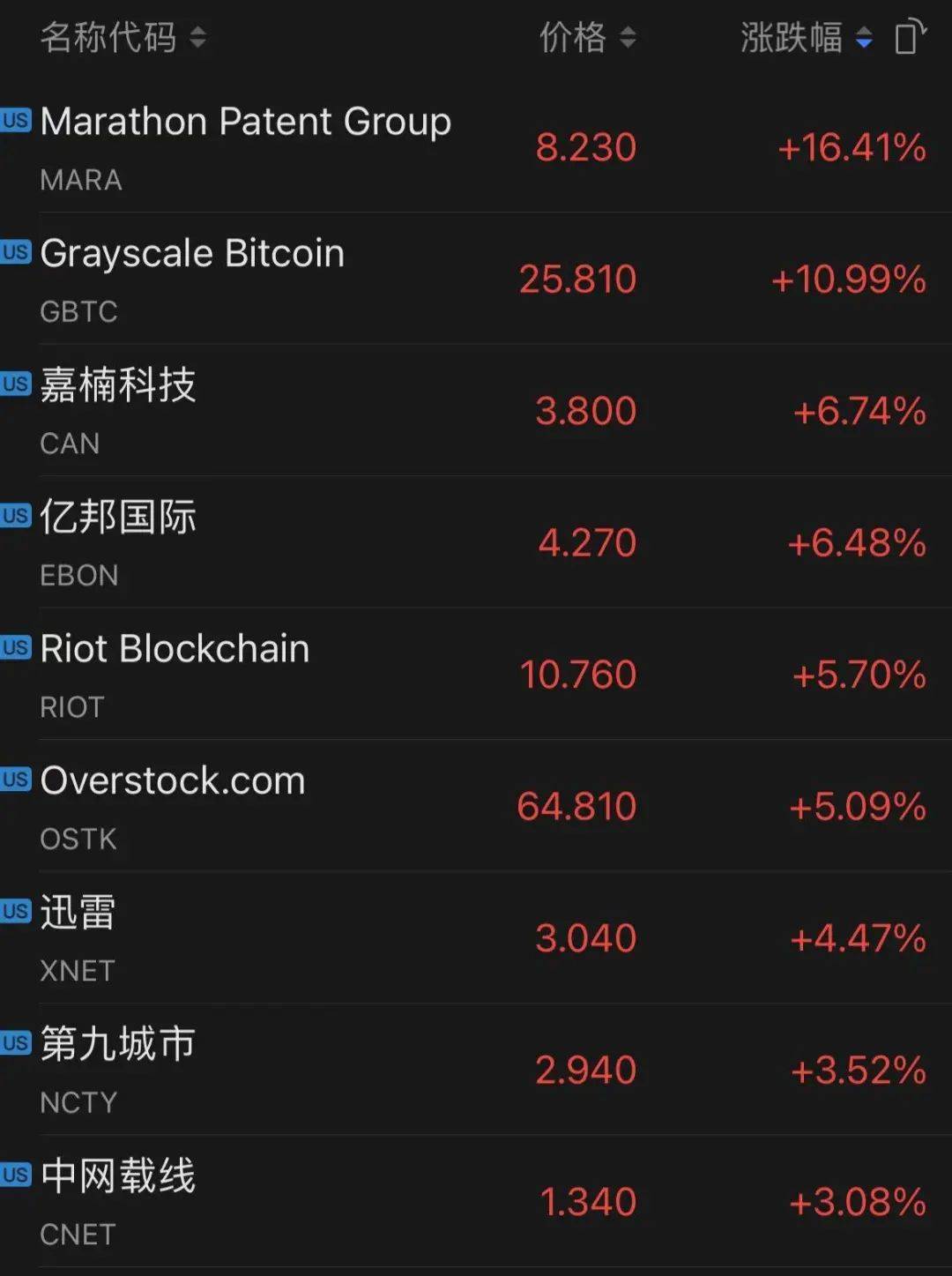The height and width of the screenshot is (1276, 952).
Task: Click the US badge beside 第九城市
Action: [x=14, y=1043]
